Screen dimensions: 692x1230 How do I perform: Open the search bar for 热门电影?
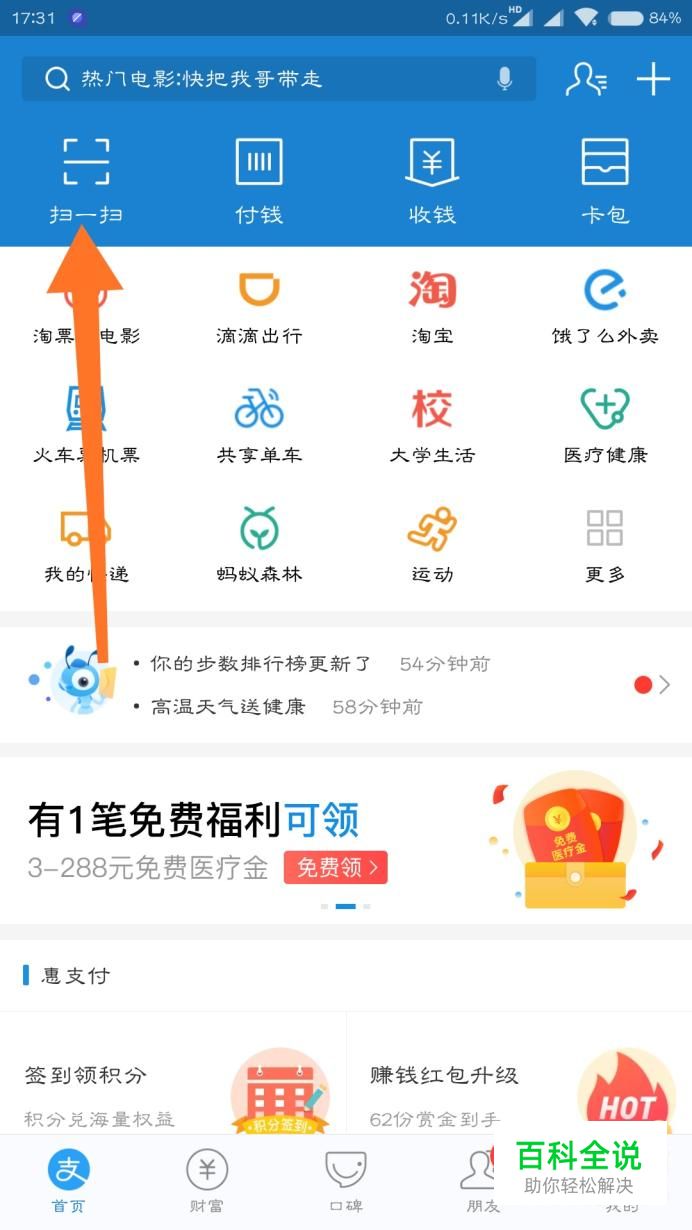click(x=278, y=79)
